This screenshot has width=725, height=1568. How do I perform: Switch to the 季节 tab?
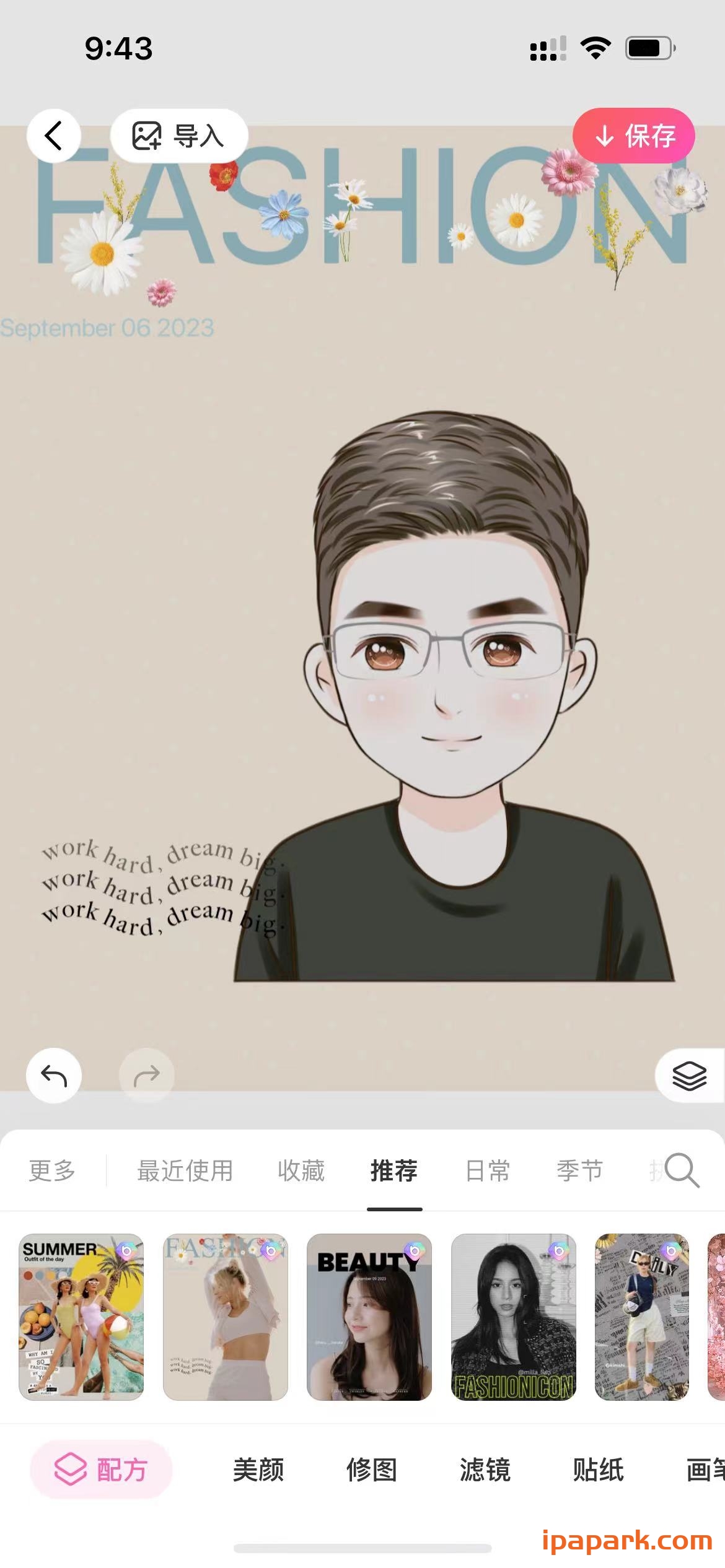point(579,1171)
